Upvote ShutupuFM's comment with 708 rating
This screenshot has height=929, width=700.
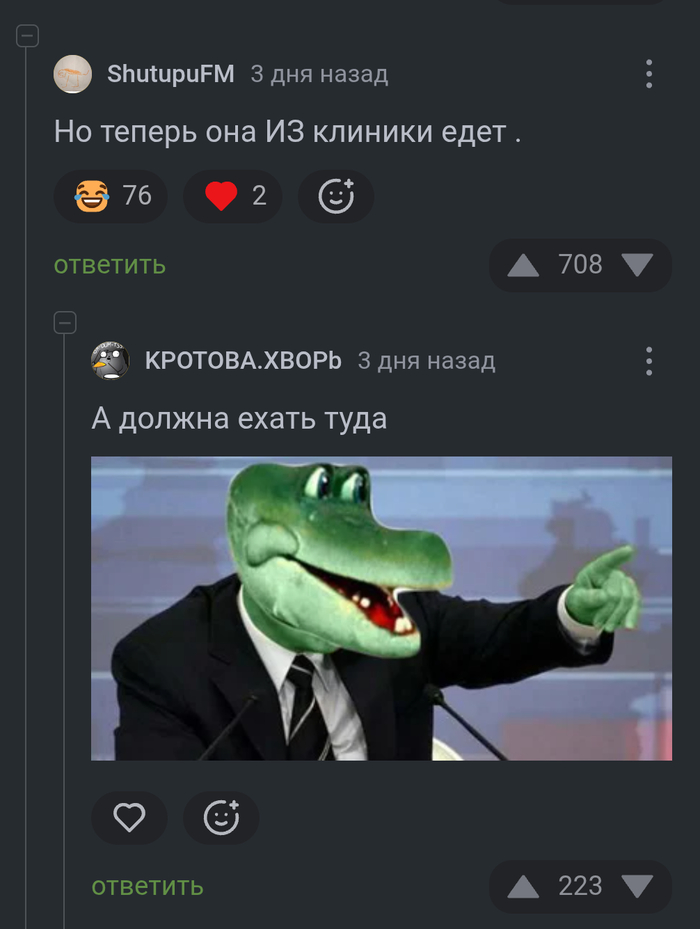coord(523,265)
